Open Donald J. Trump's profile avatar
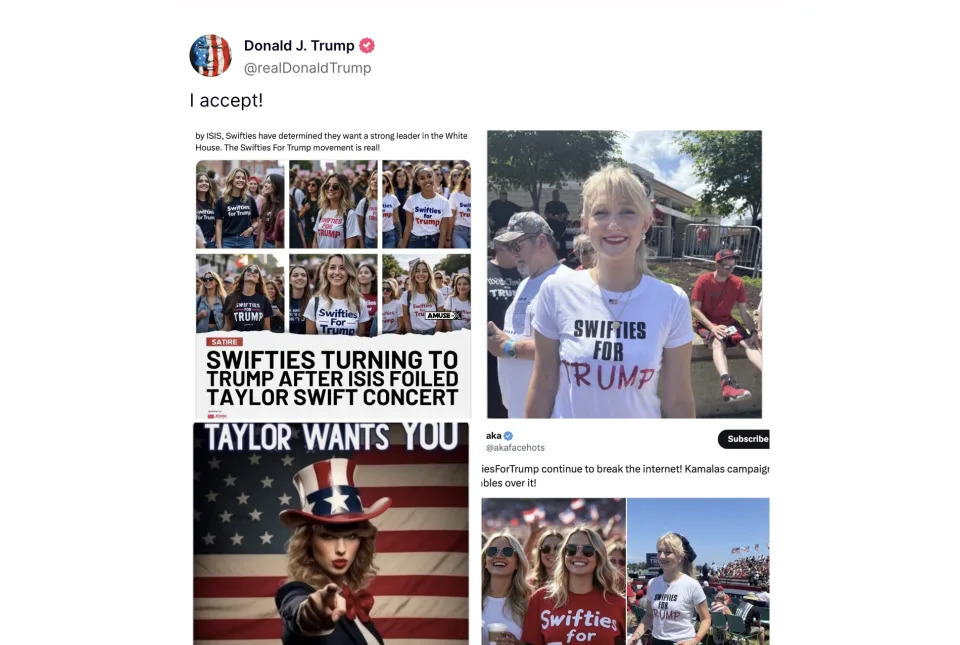 (210, 56)
